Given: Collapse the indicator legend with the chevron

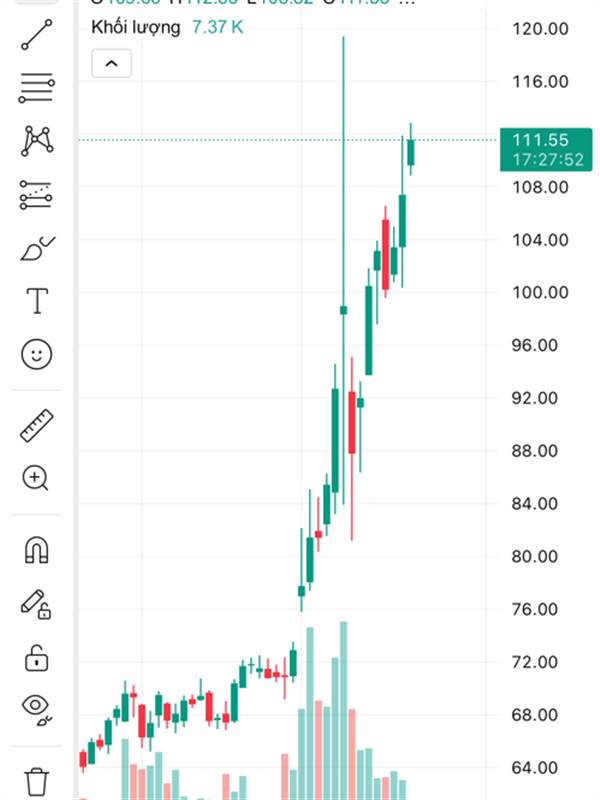Looking at the screenshot, I should (x=111, y=63).
